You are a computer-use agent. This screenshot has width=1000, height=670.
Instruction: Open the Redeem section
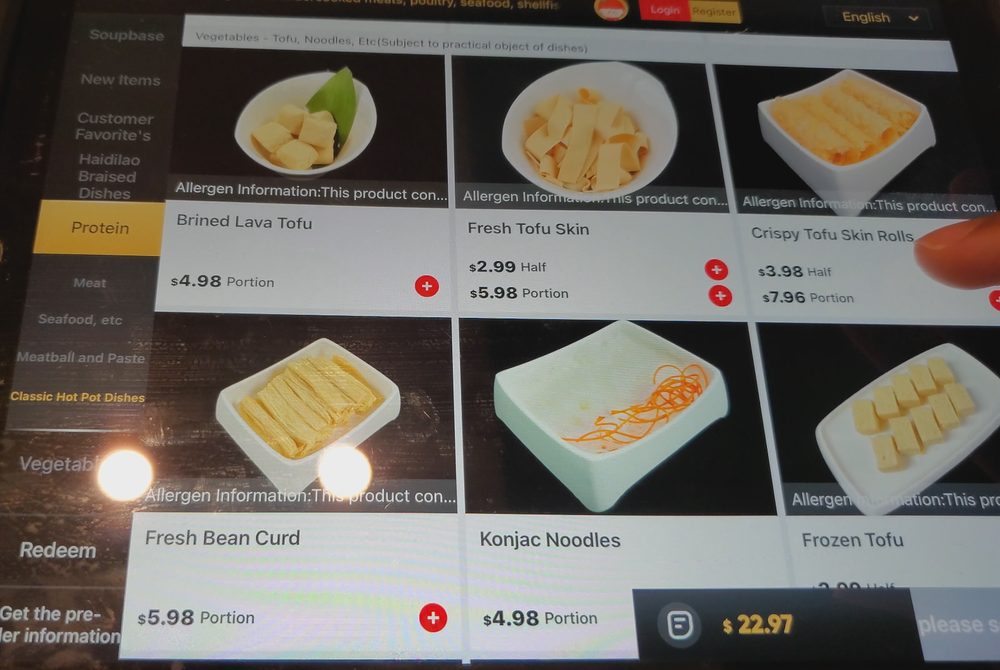58,551
